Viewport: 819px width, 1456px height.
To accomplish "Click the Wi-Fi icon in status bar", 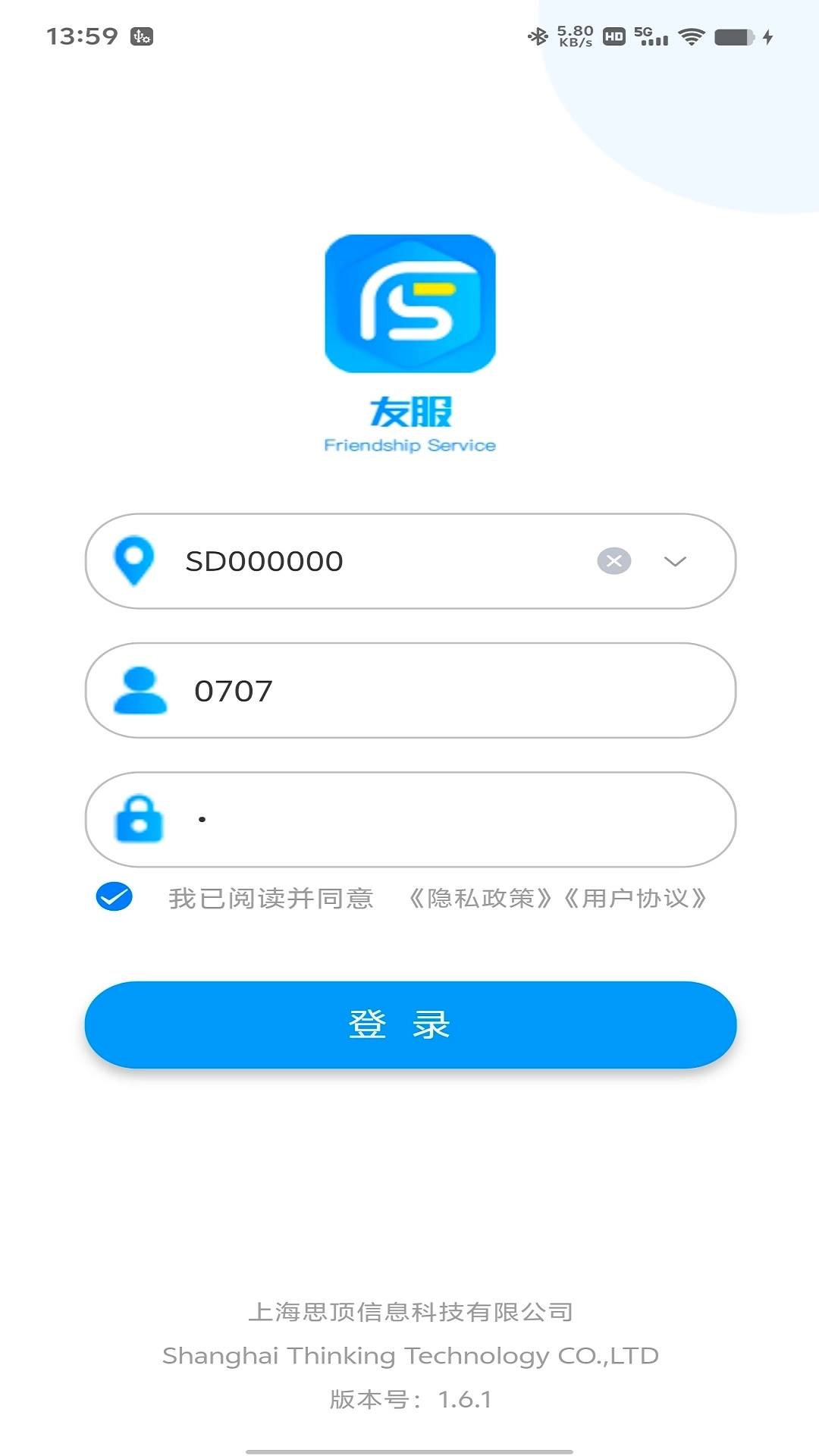I will click(692, 35).
